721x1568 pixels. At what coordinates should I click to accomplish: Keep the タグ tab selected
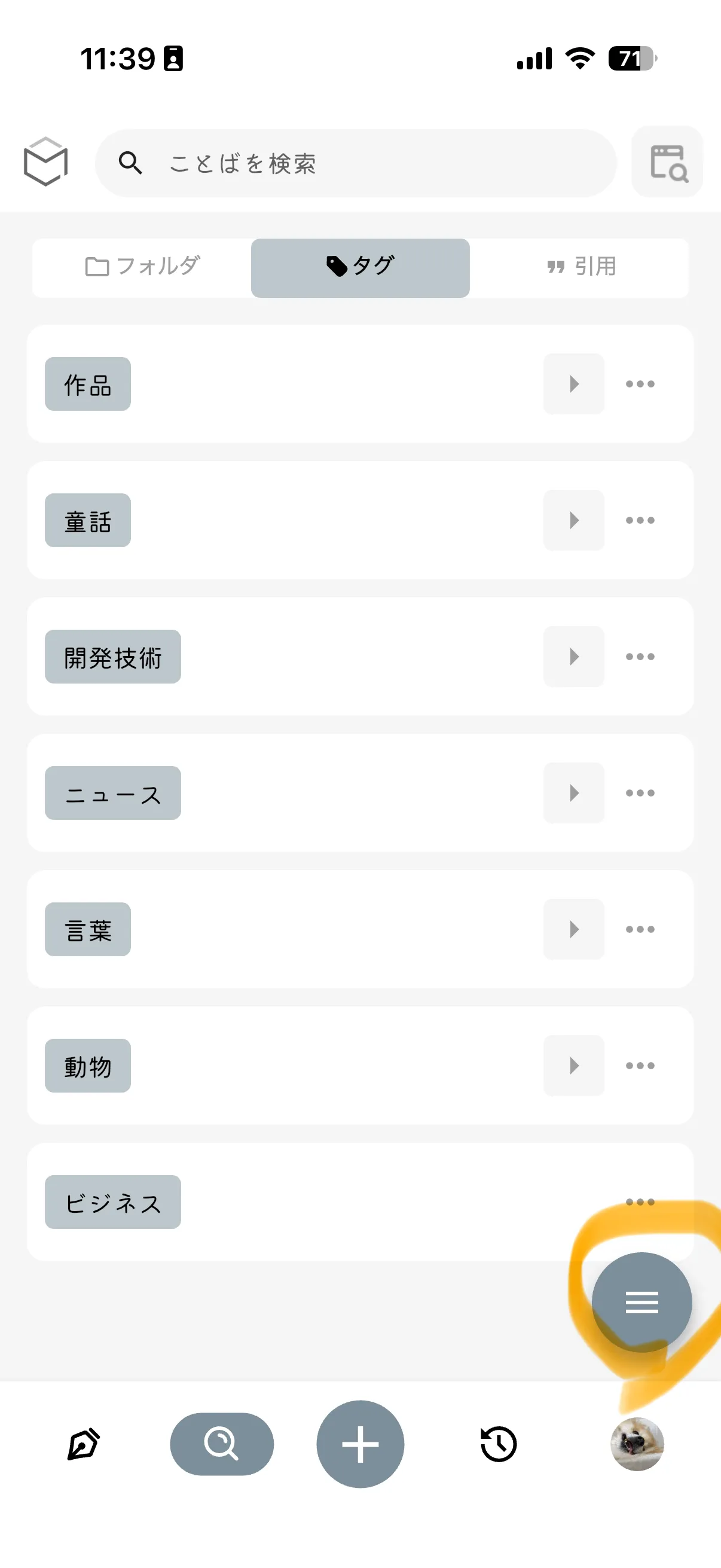[x=359, y=266]
